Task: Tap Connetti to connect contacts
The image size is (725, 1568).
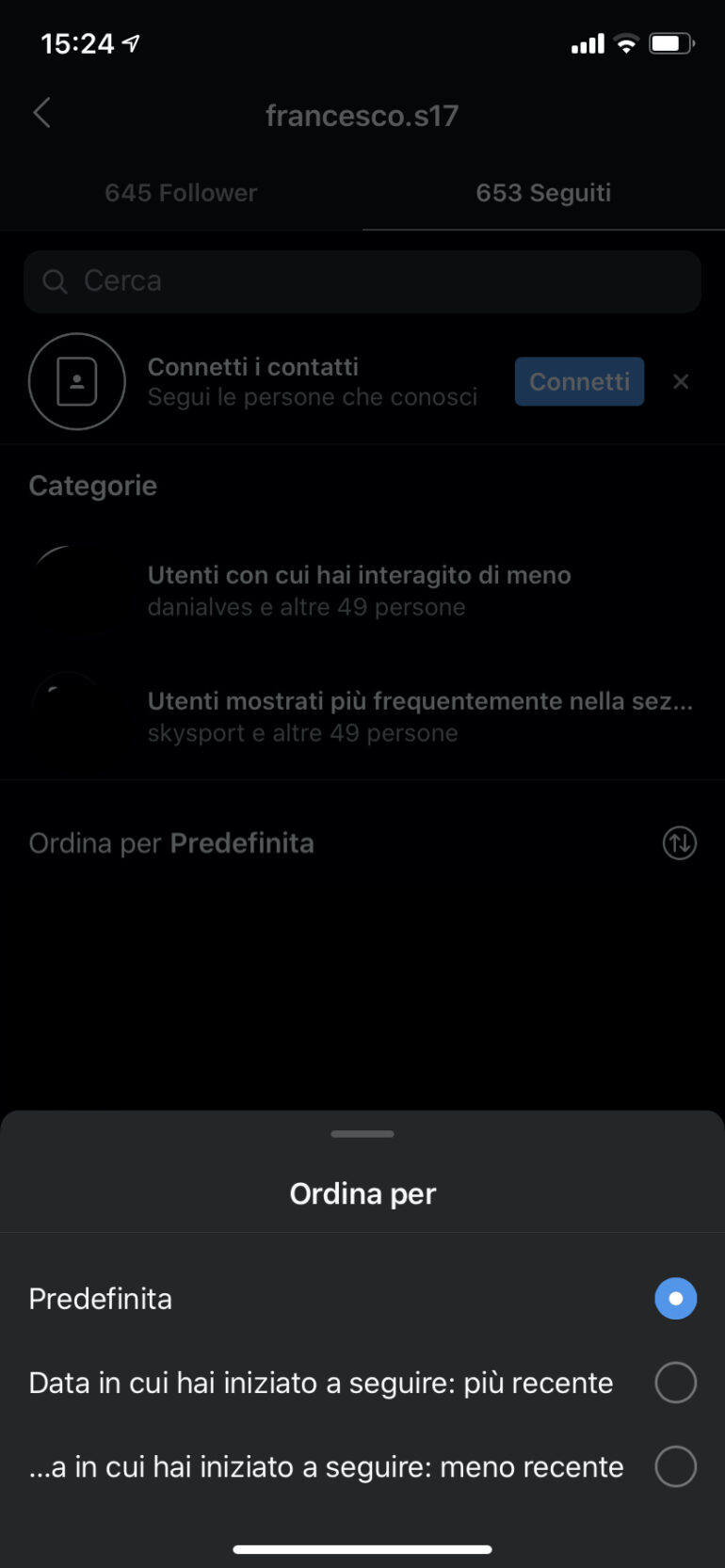Action: point(579,381)
